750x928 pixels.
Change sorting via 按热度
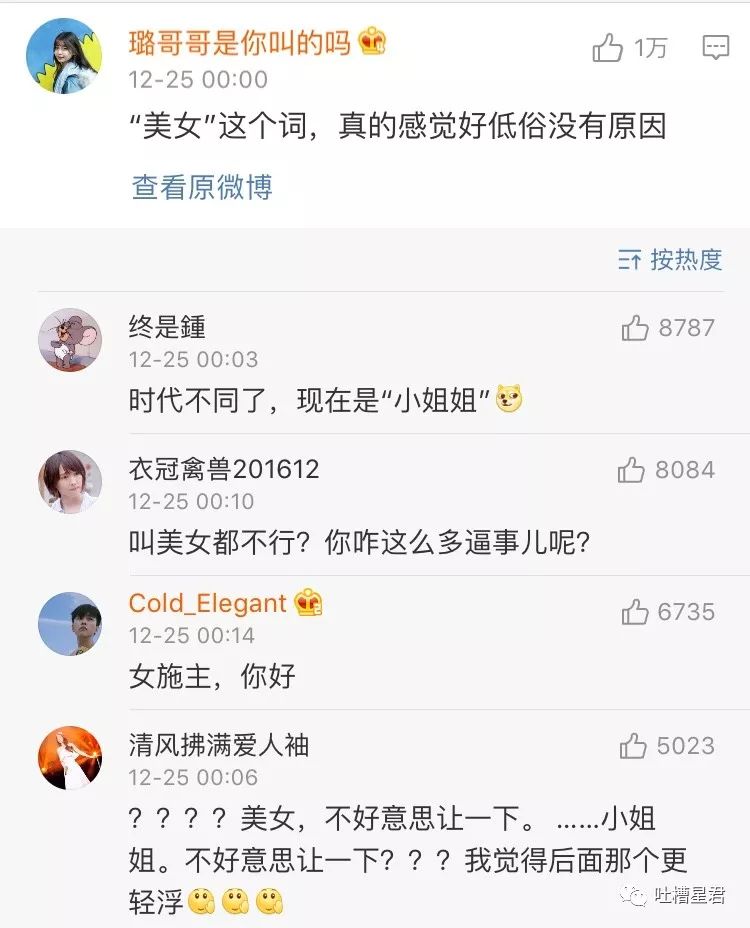(x=670, y=260)
